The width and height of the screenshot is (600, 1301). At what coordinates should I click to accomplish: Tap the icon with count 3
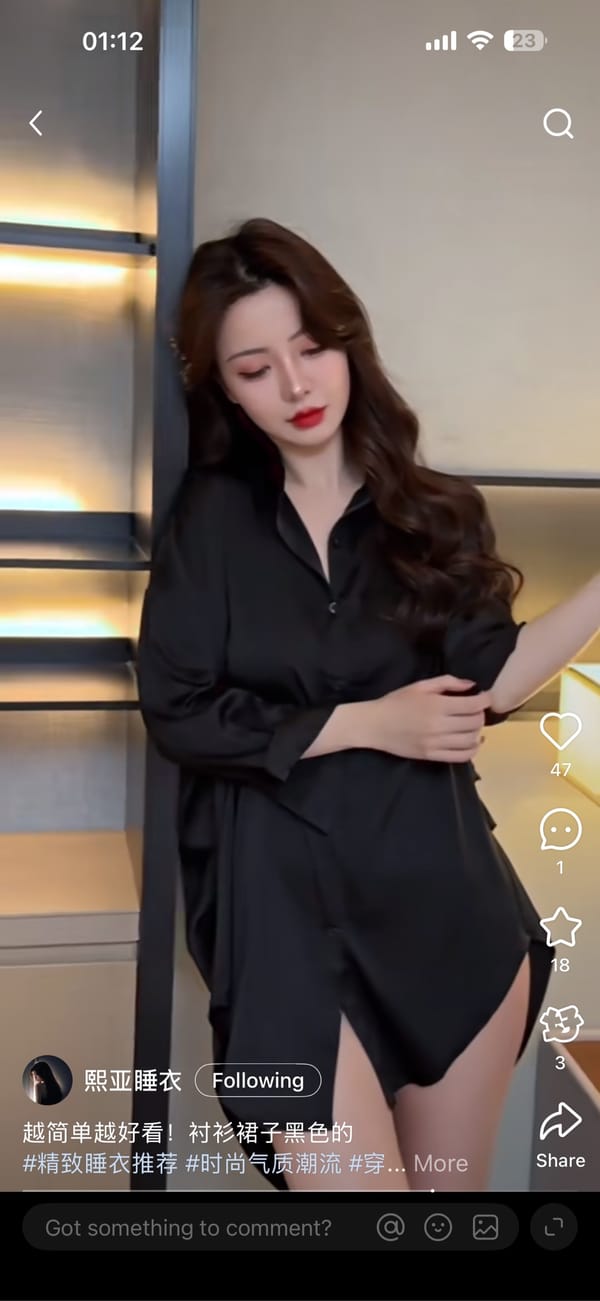[x=560, y=1025]
